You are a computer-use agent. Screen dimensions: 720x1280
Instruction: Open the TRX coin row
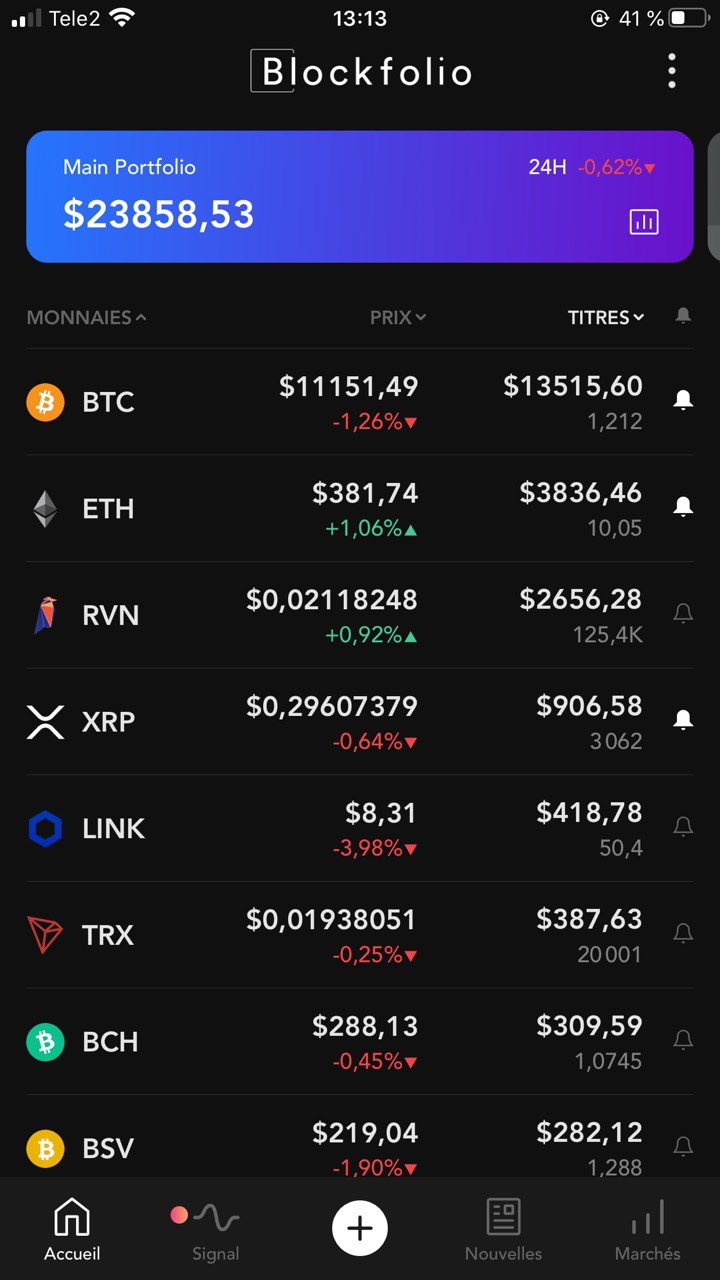[360, 935]
